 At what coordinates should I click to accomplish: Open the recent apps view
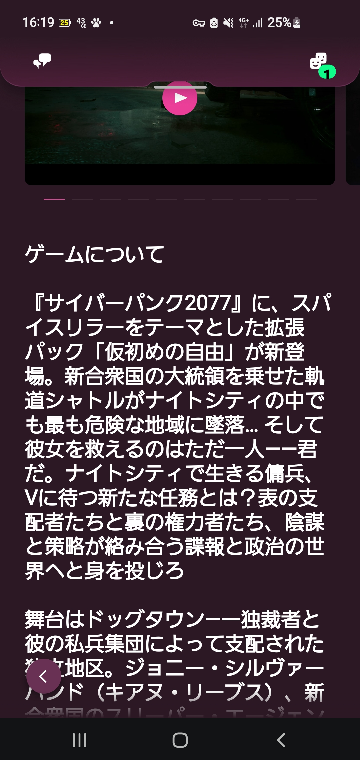point(79,740)
